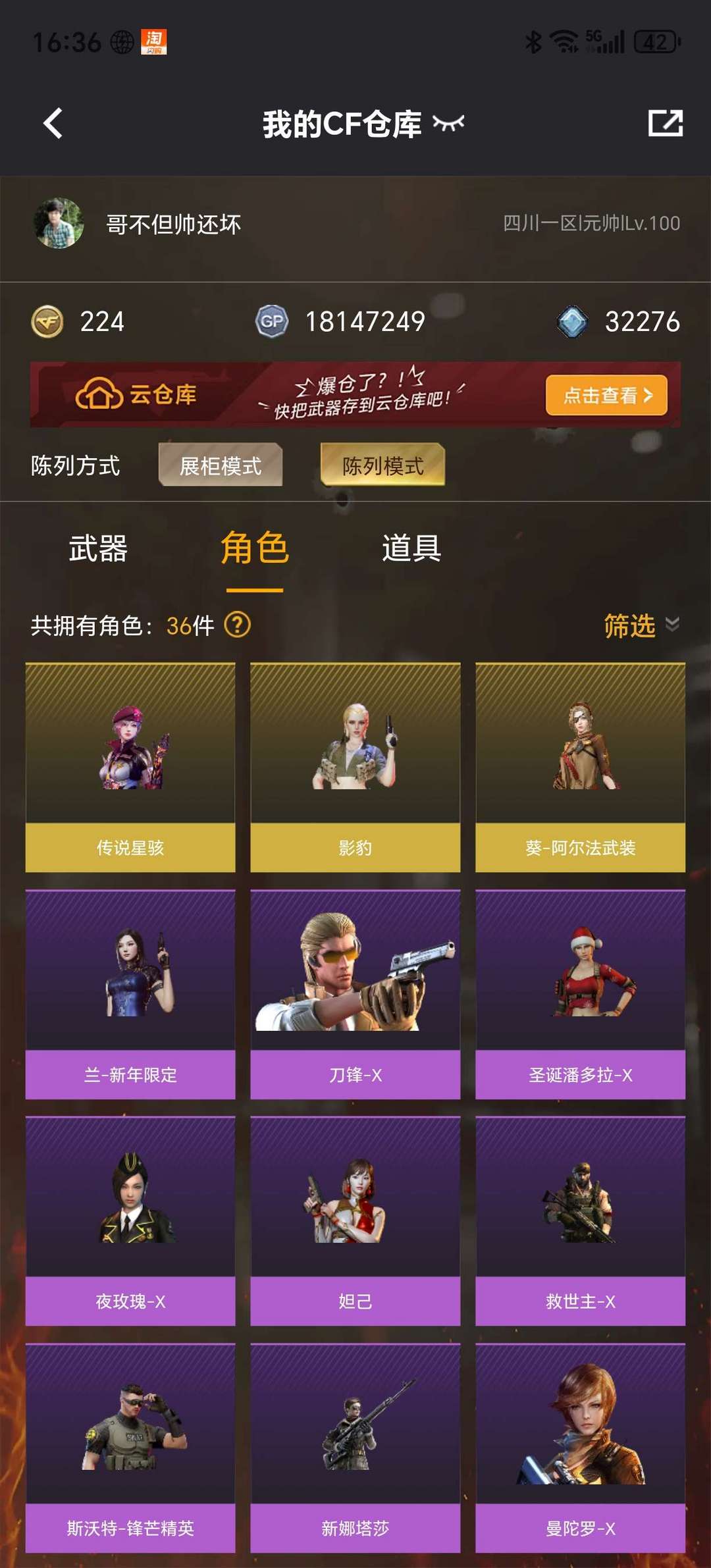Open the question mark help next to 36件

pos(238,625)
